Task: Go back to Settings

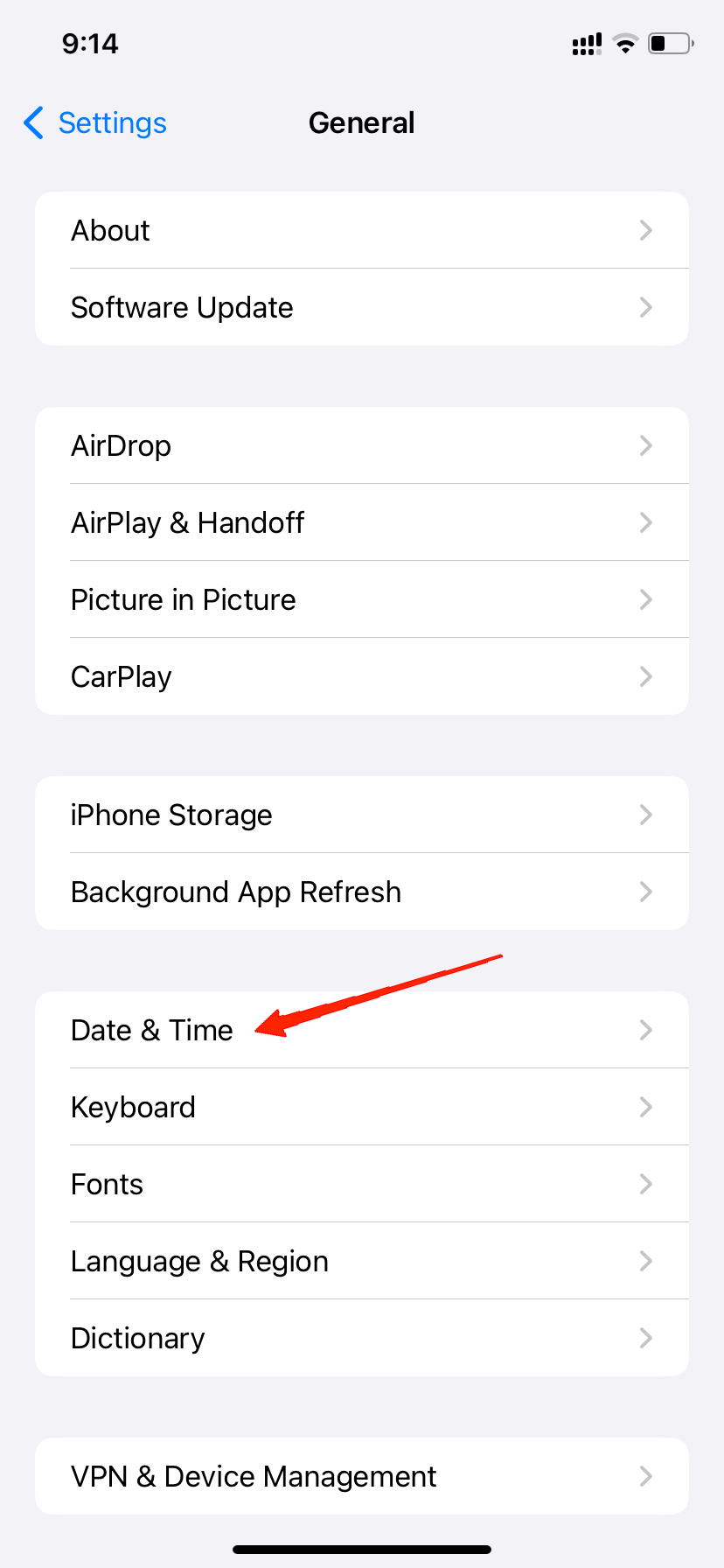Action: point(95,123)
